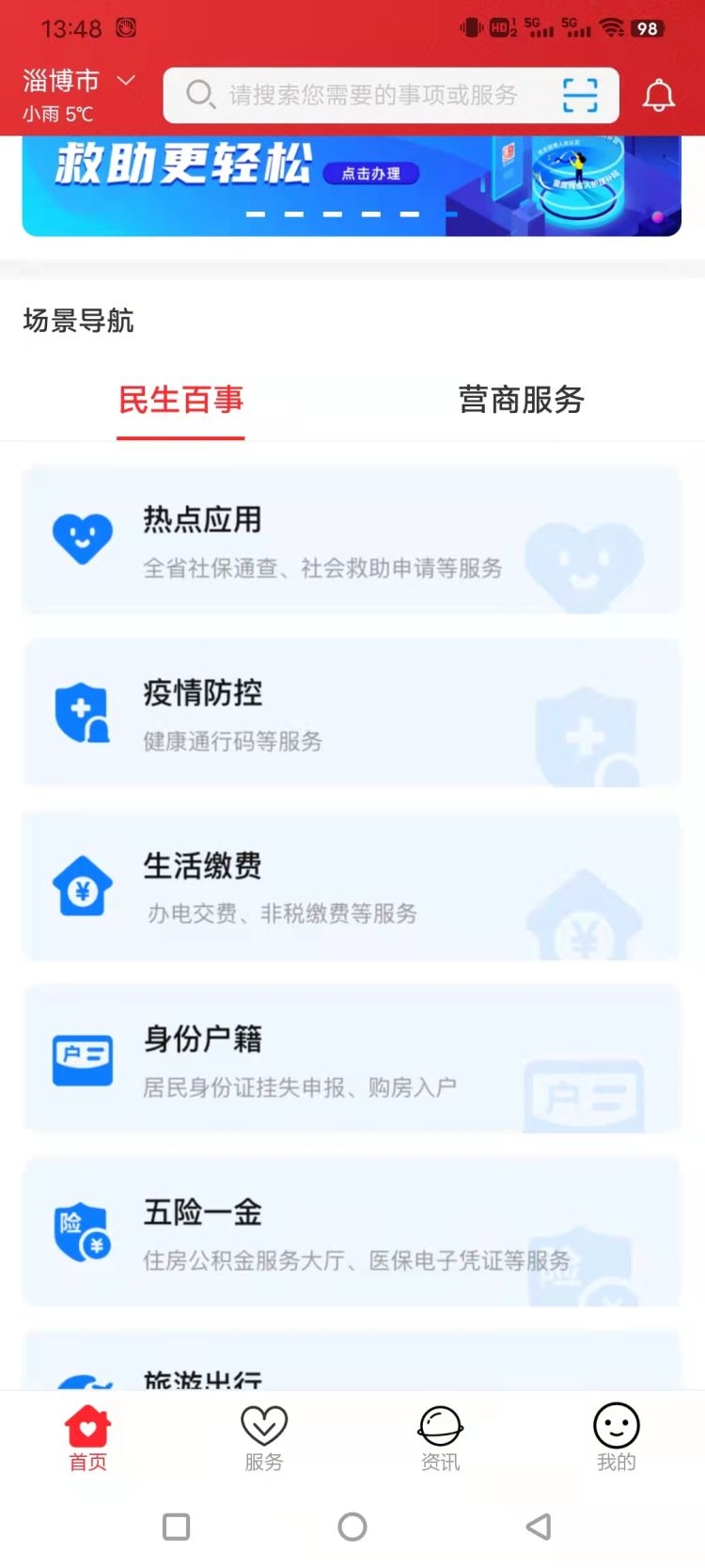Open the 生活缴费 card
The image size is (705, 1568).
click(x=351, y=886)
